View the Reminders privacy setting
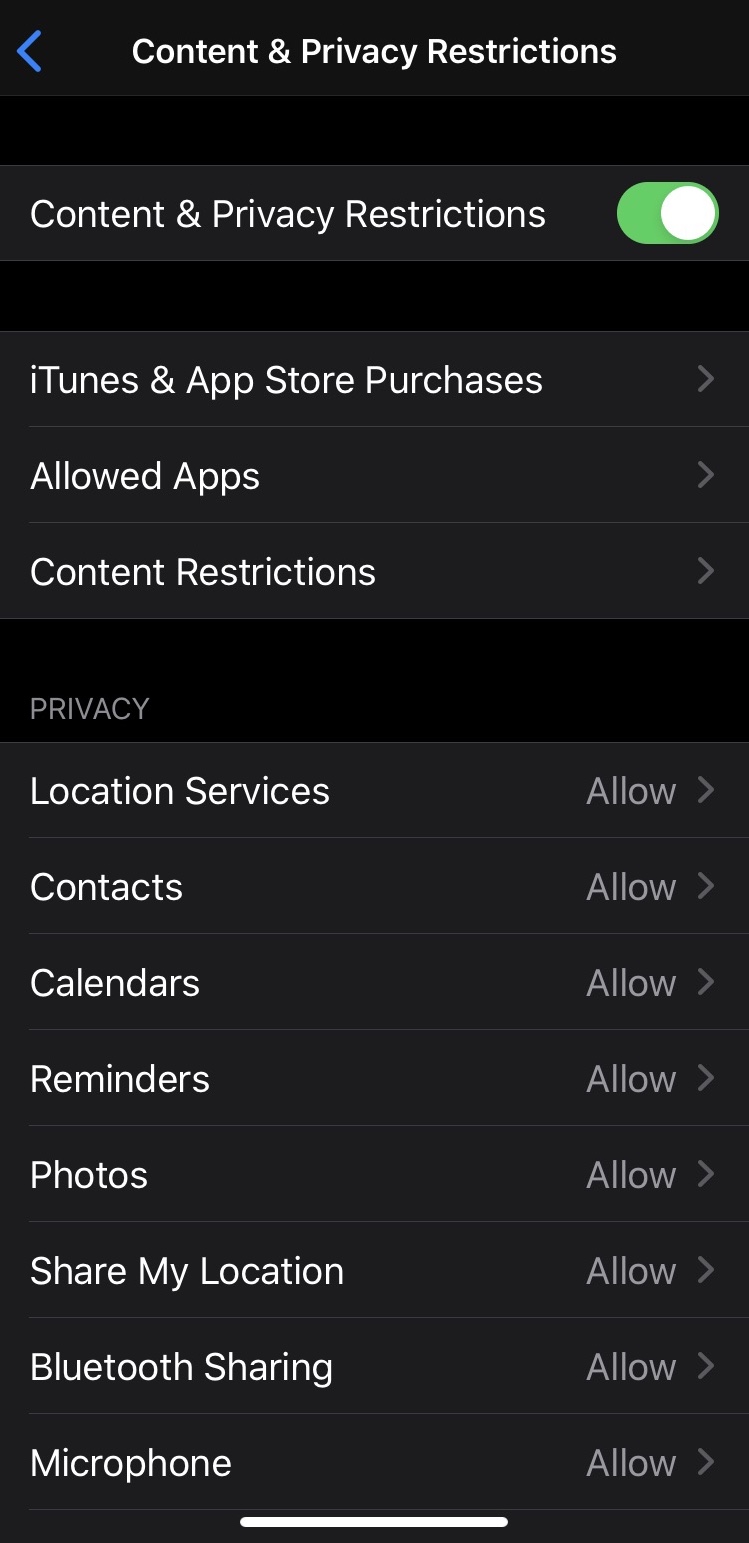Viewport: 749px width, 1543px height. point(374,1079)
